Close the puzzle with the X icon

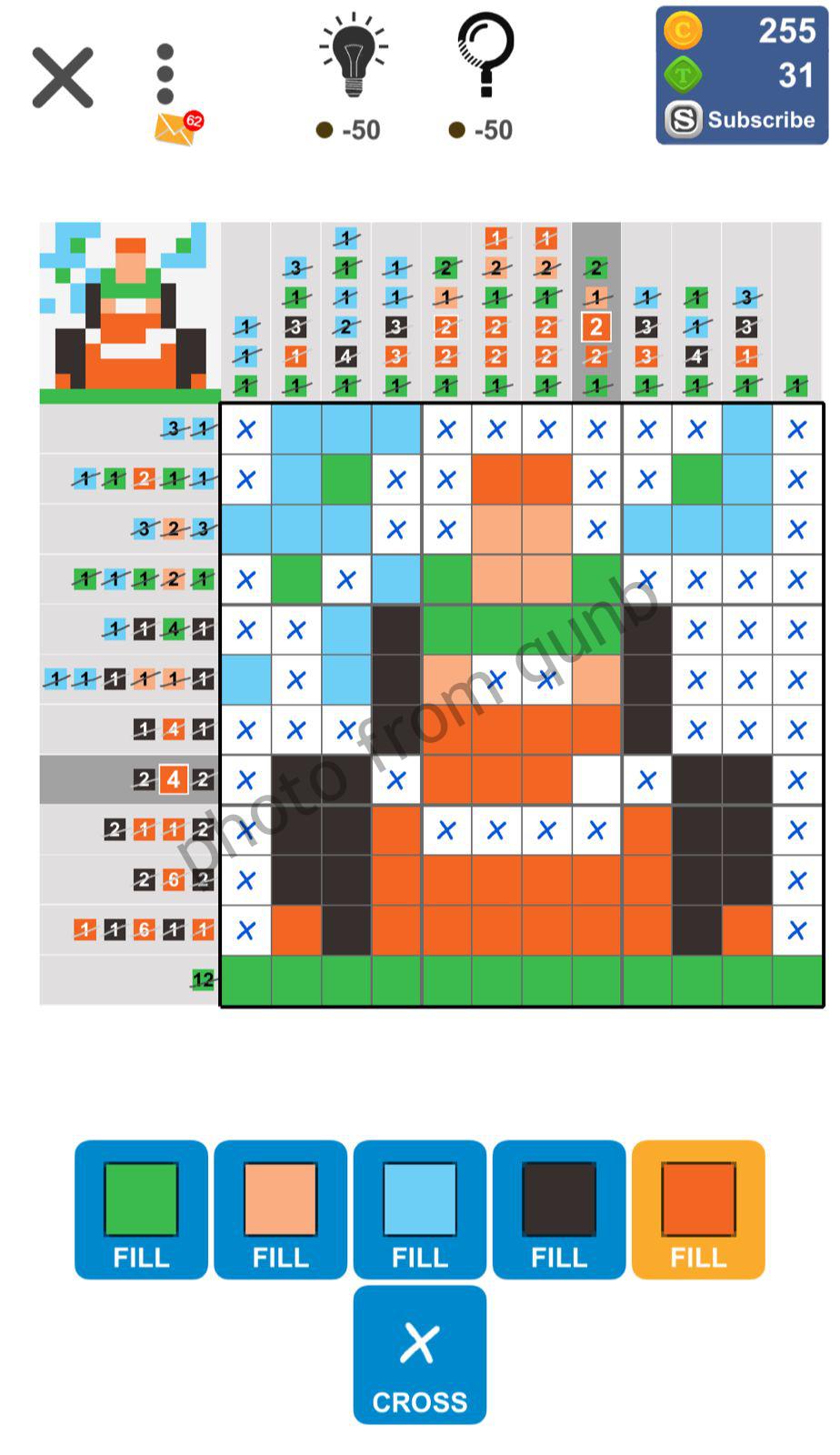point(63,78)
